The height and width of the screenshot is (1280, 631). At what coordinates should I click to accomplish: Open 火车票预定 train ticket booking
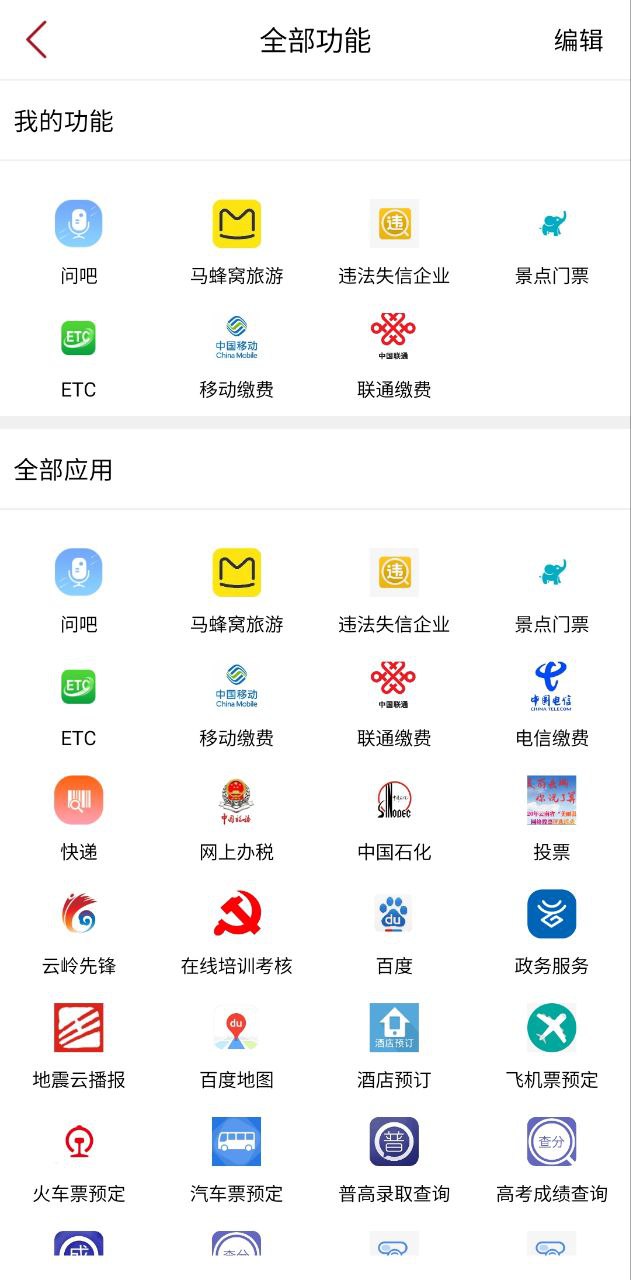point(79,1142)
